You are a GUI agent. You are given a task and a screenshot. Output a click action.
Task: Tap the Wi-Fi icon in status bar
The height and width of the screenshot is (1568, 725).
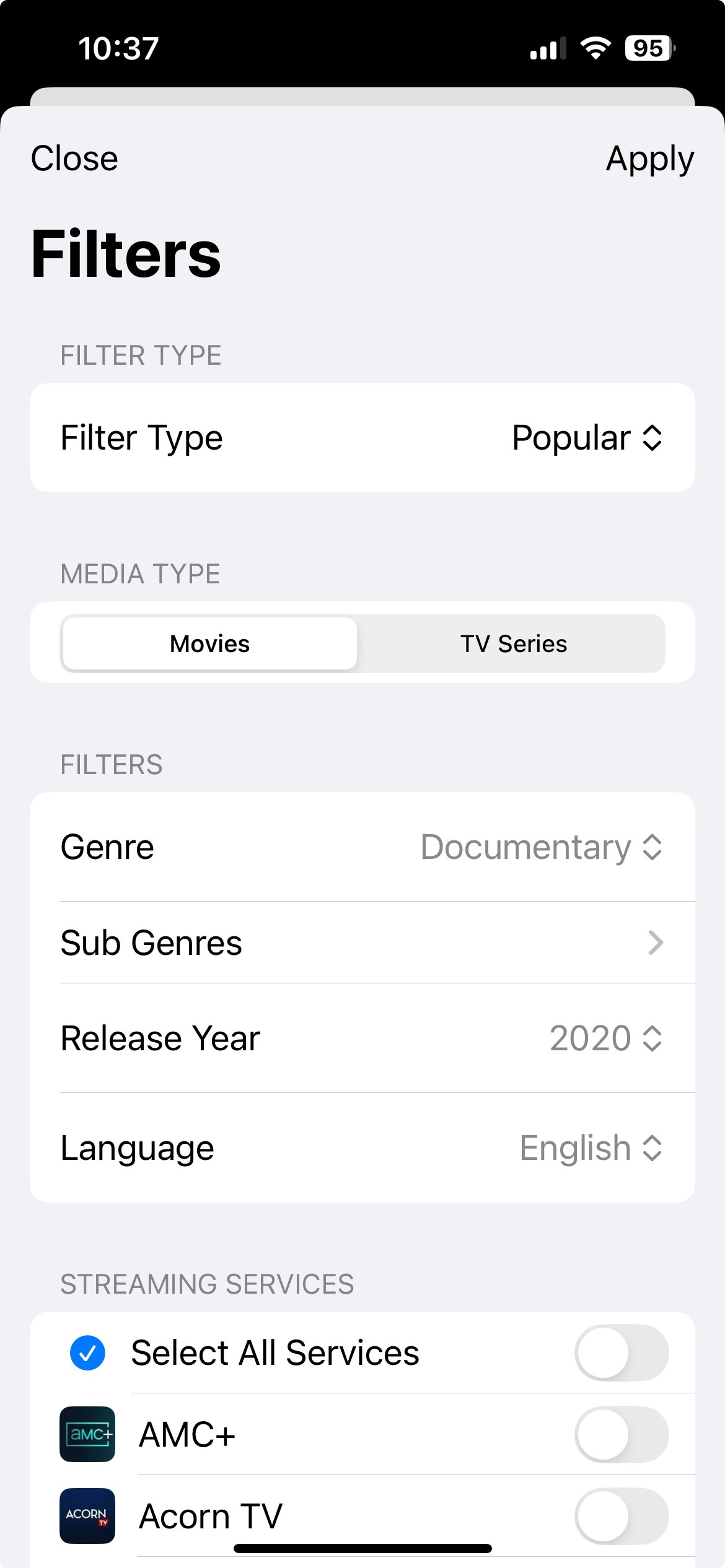click(596, 48)
